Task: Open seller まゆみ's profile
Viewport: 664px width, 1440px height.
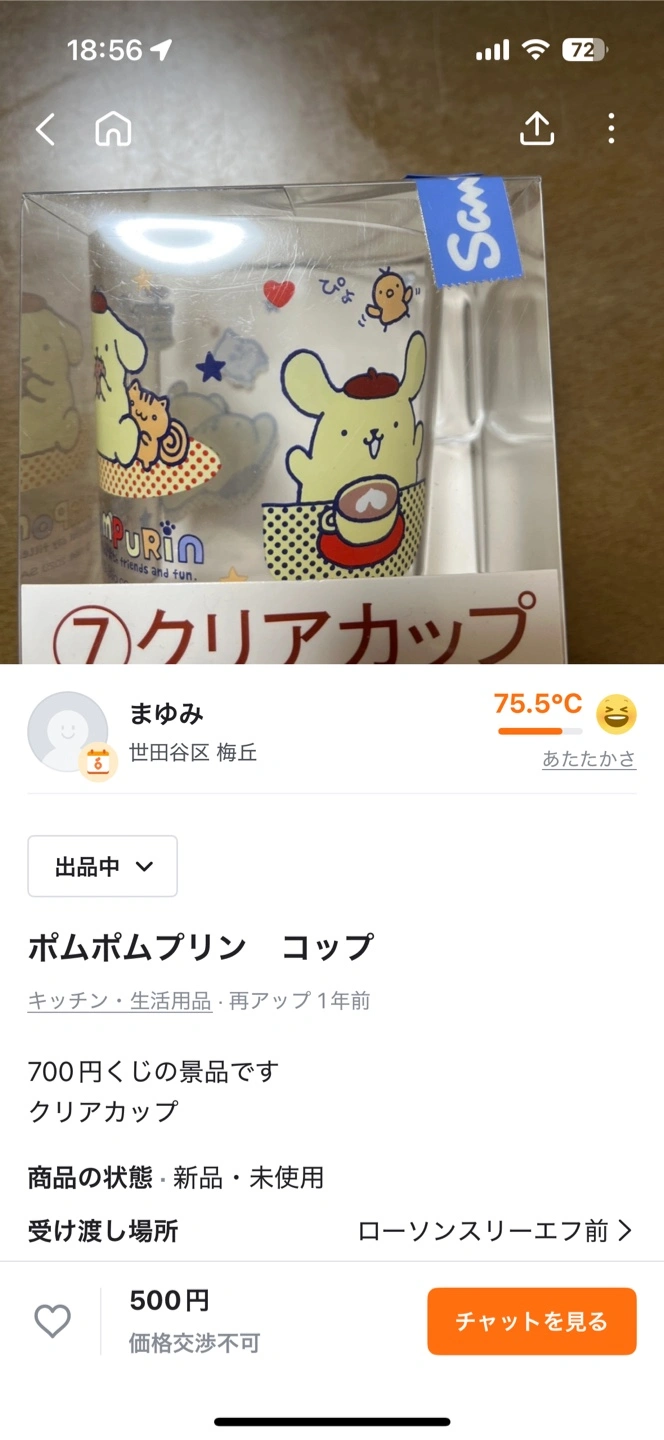Action: pyautogui.click(x=167, y=713)
